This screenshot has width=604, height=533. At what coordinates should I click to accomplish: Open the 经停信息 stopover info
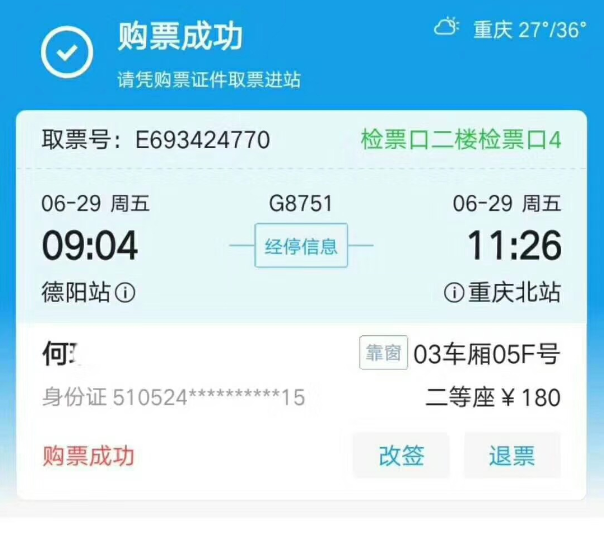coord(301,246)
